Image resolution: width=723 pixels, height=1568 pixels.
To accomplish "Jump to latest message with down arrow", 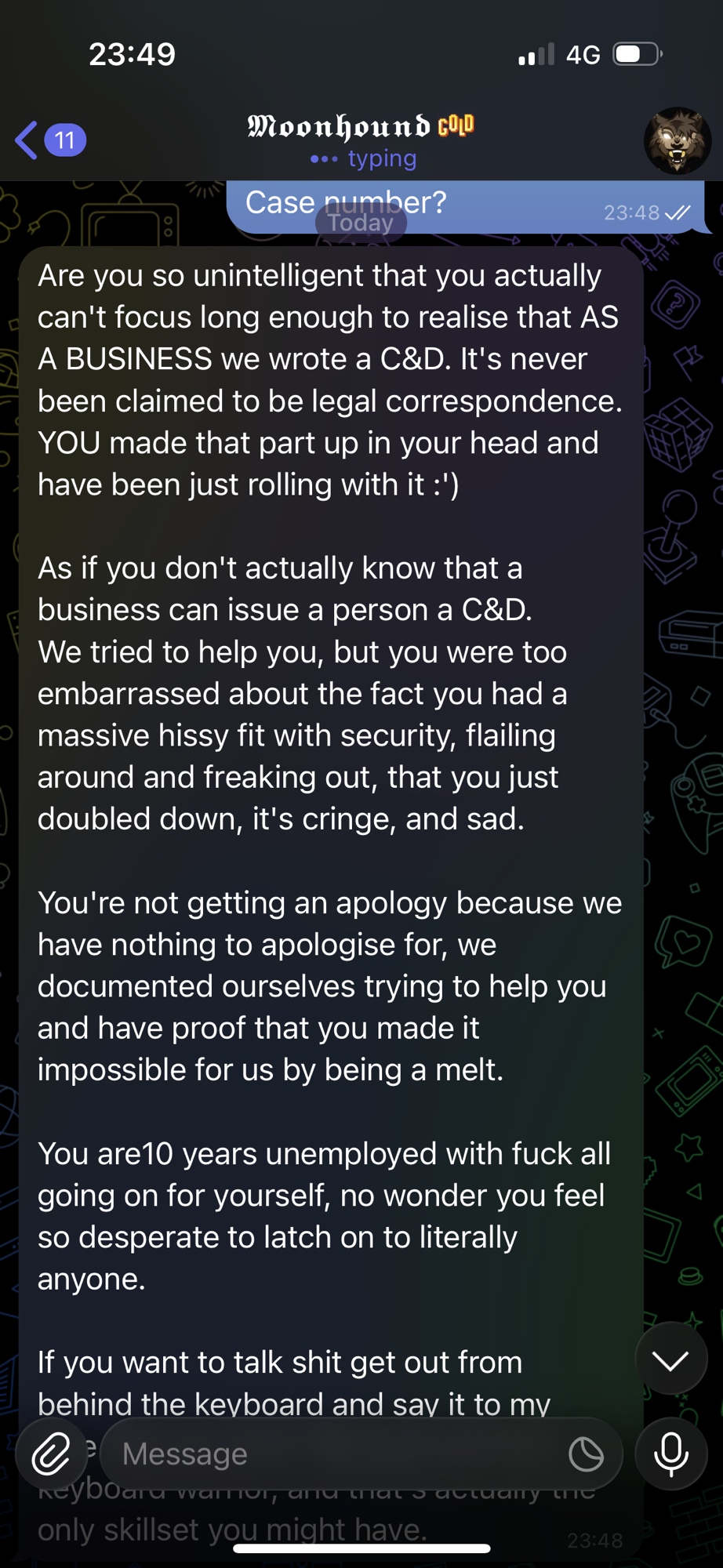I will click(x=671, y=1361).
